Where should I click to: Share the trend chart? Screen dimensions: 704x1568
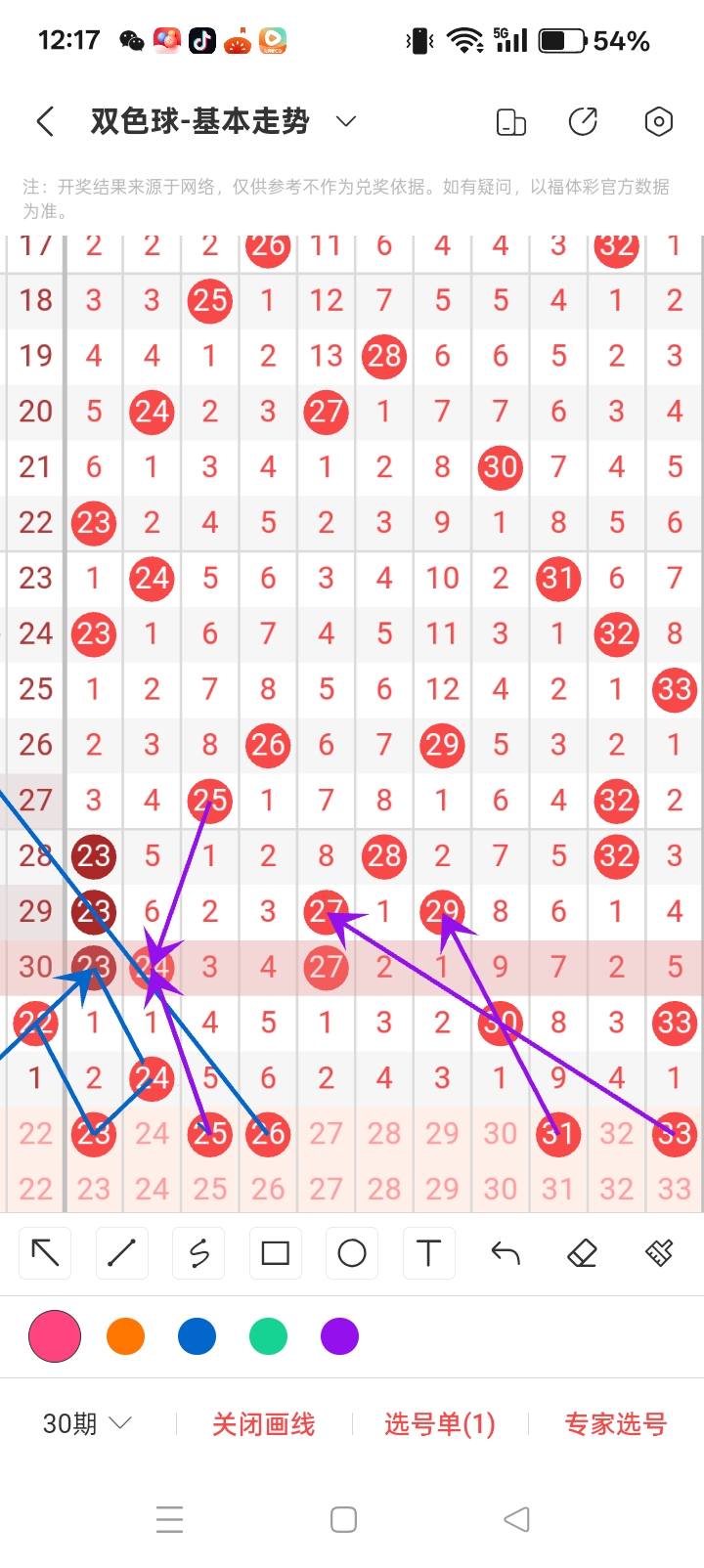[x=584, y=122]
